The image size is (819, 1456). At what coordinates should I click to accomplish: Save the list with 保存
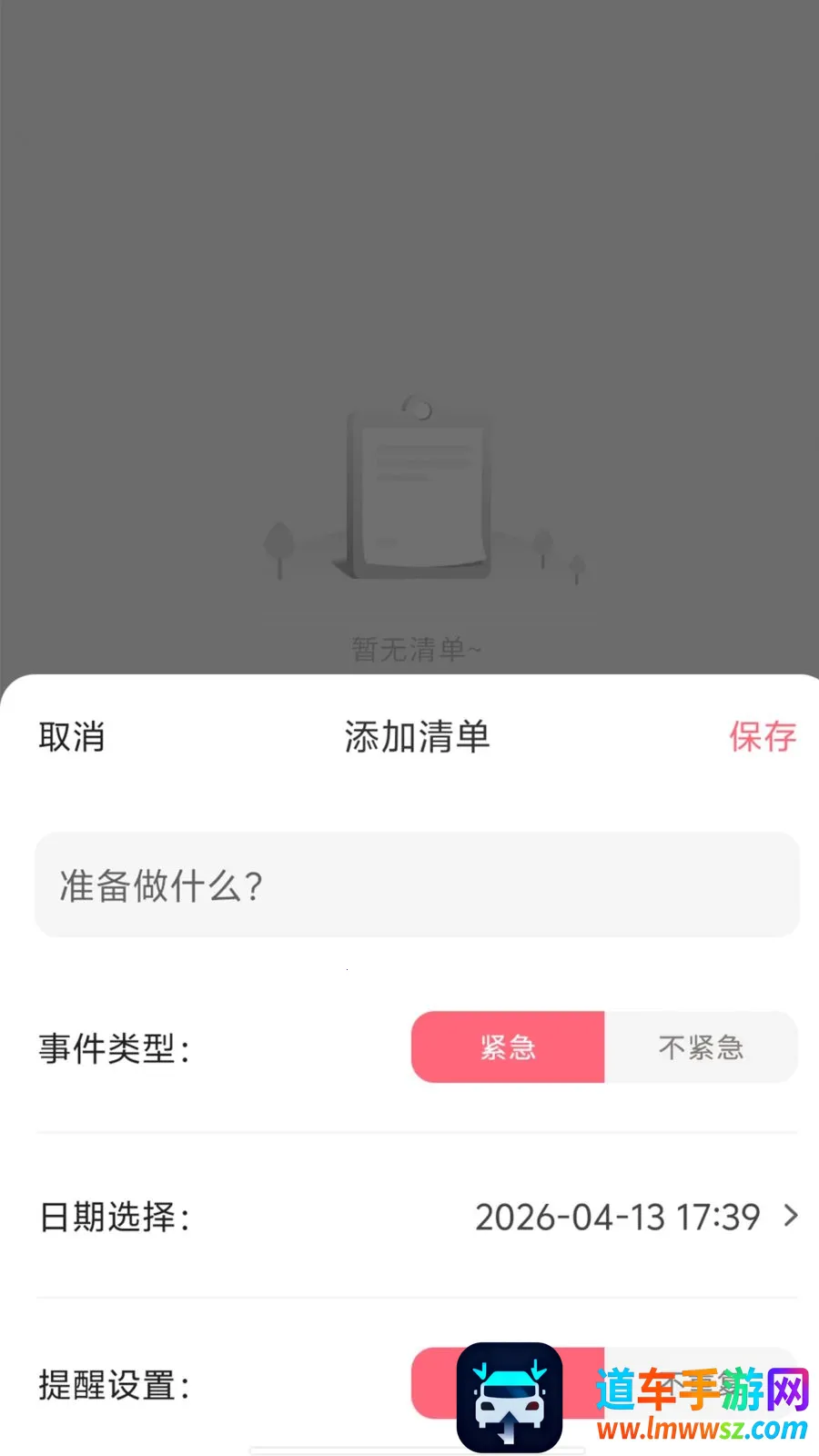763,737
